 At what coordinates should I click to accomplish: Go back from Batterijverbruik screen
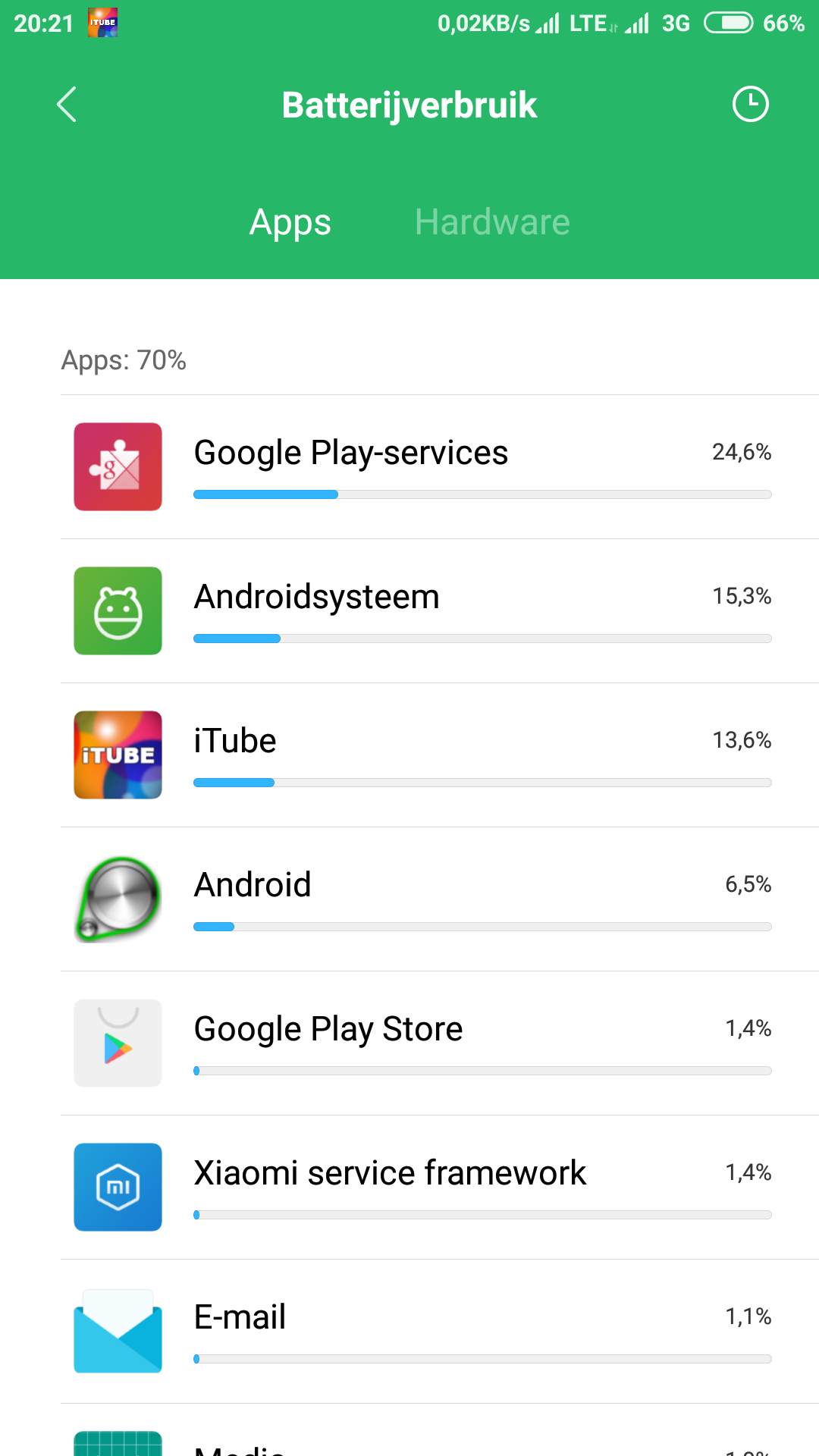67,105
